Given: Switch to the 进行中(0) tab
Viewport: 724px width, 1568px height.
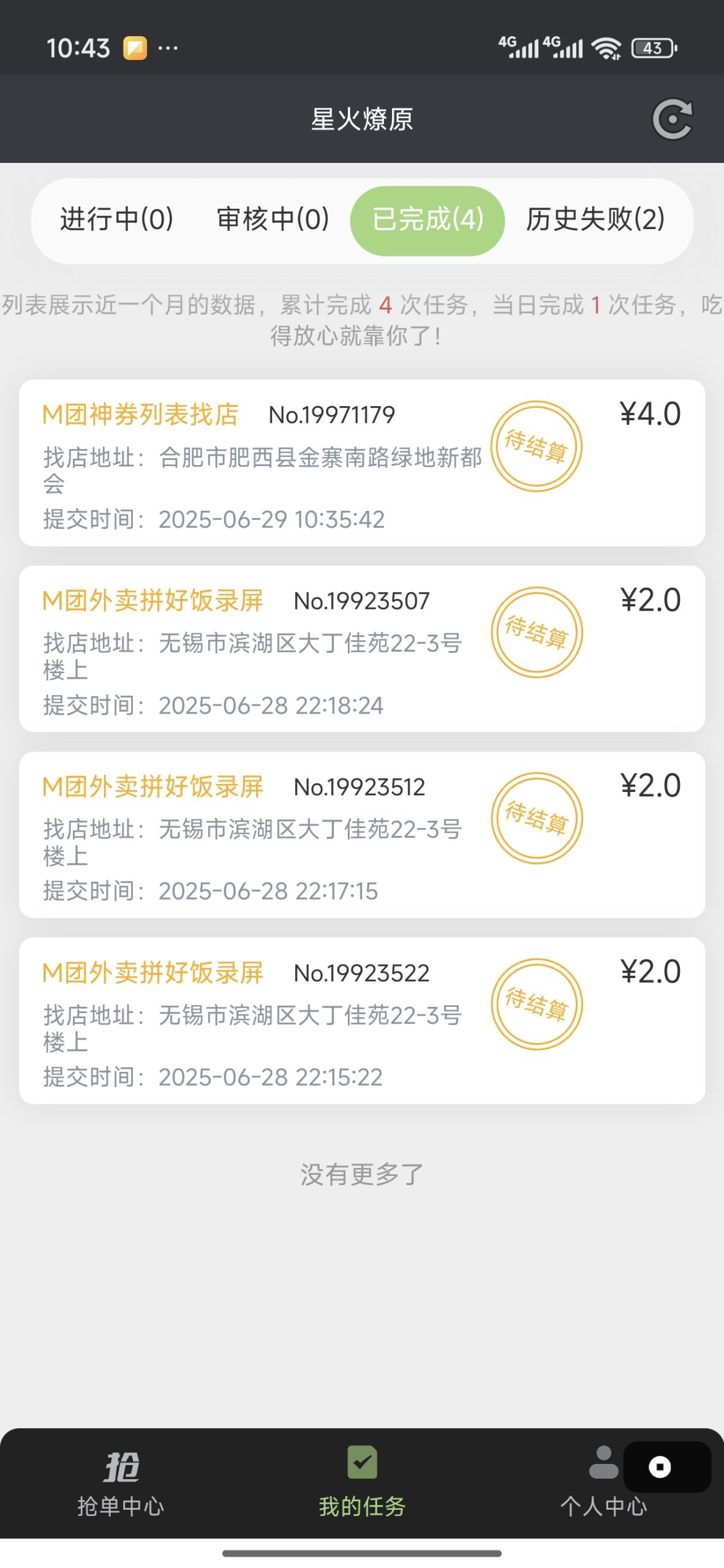Looking at the screenshot, I should (x=117, y=219).
